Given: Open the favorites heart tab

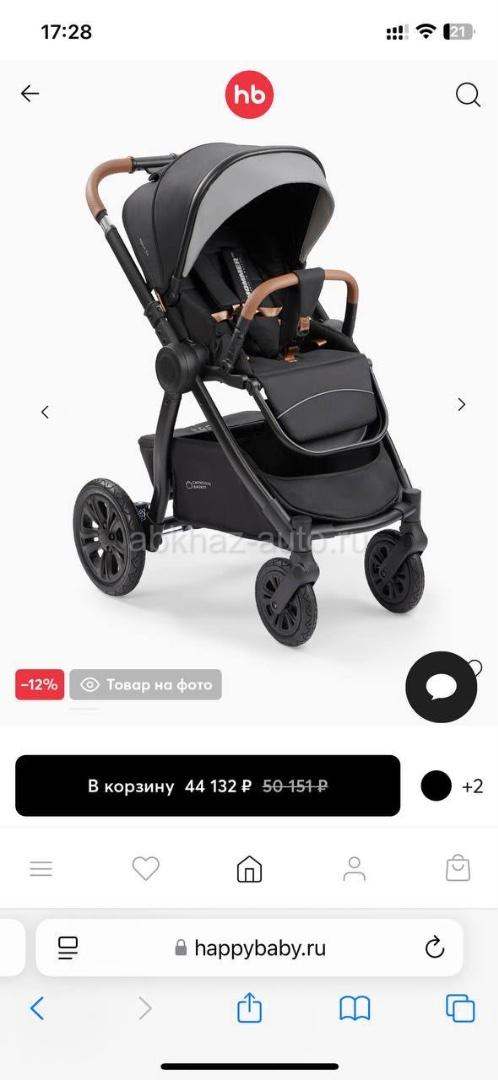Looking at the screenshot, I should (x=145, y=869).
